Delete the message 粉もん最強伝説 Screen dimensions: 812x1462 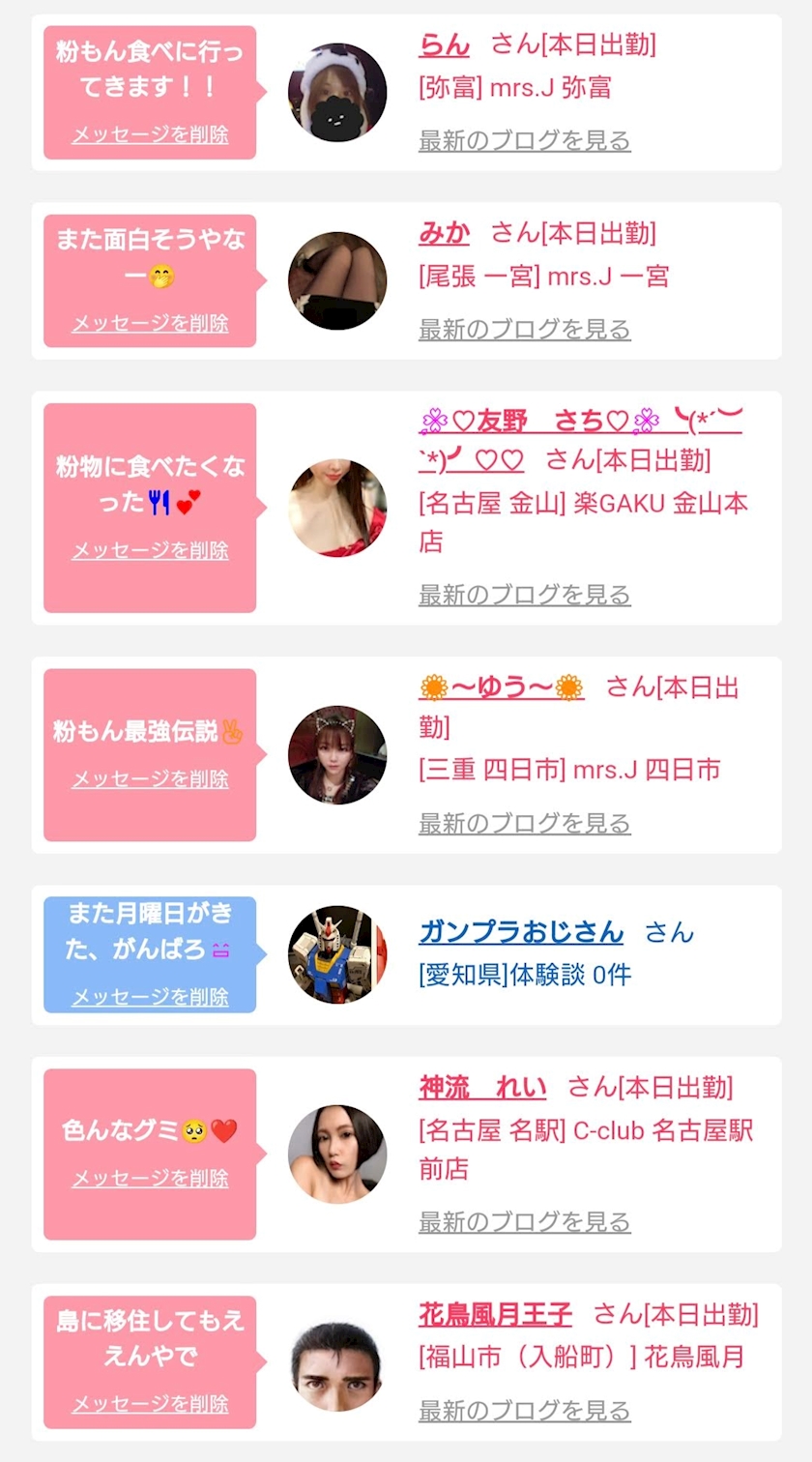click(x=150, y=779)
